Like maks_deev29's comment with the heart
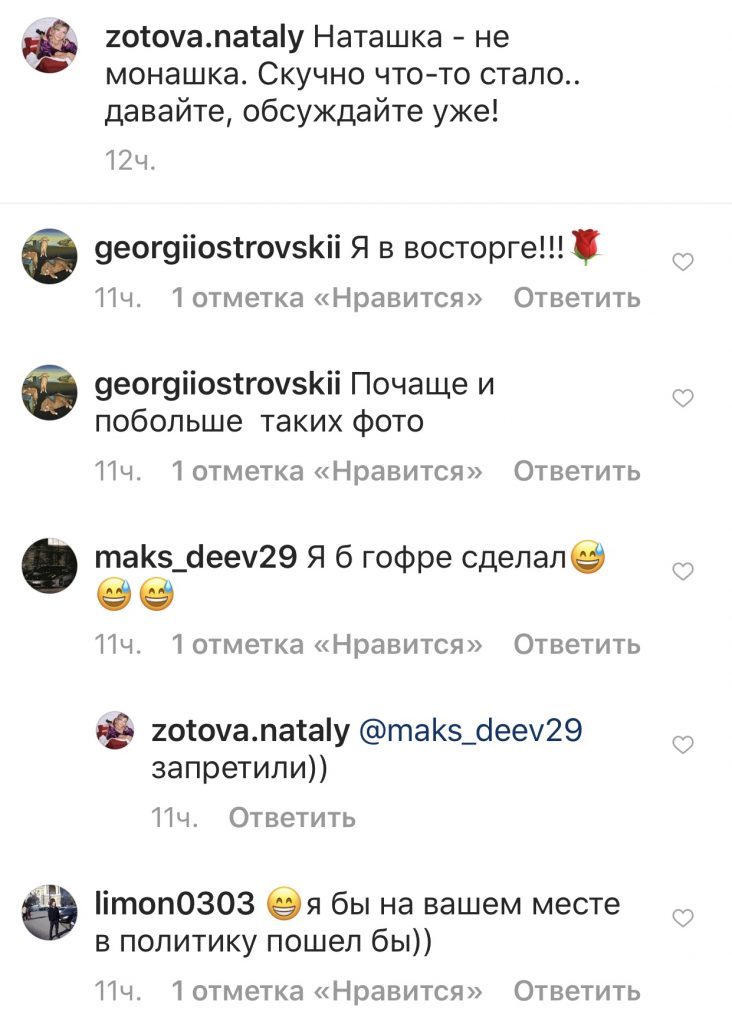Screen dimensions: 732x1024 [x=682, y=572]
